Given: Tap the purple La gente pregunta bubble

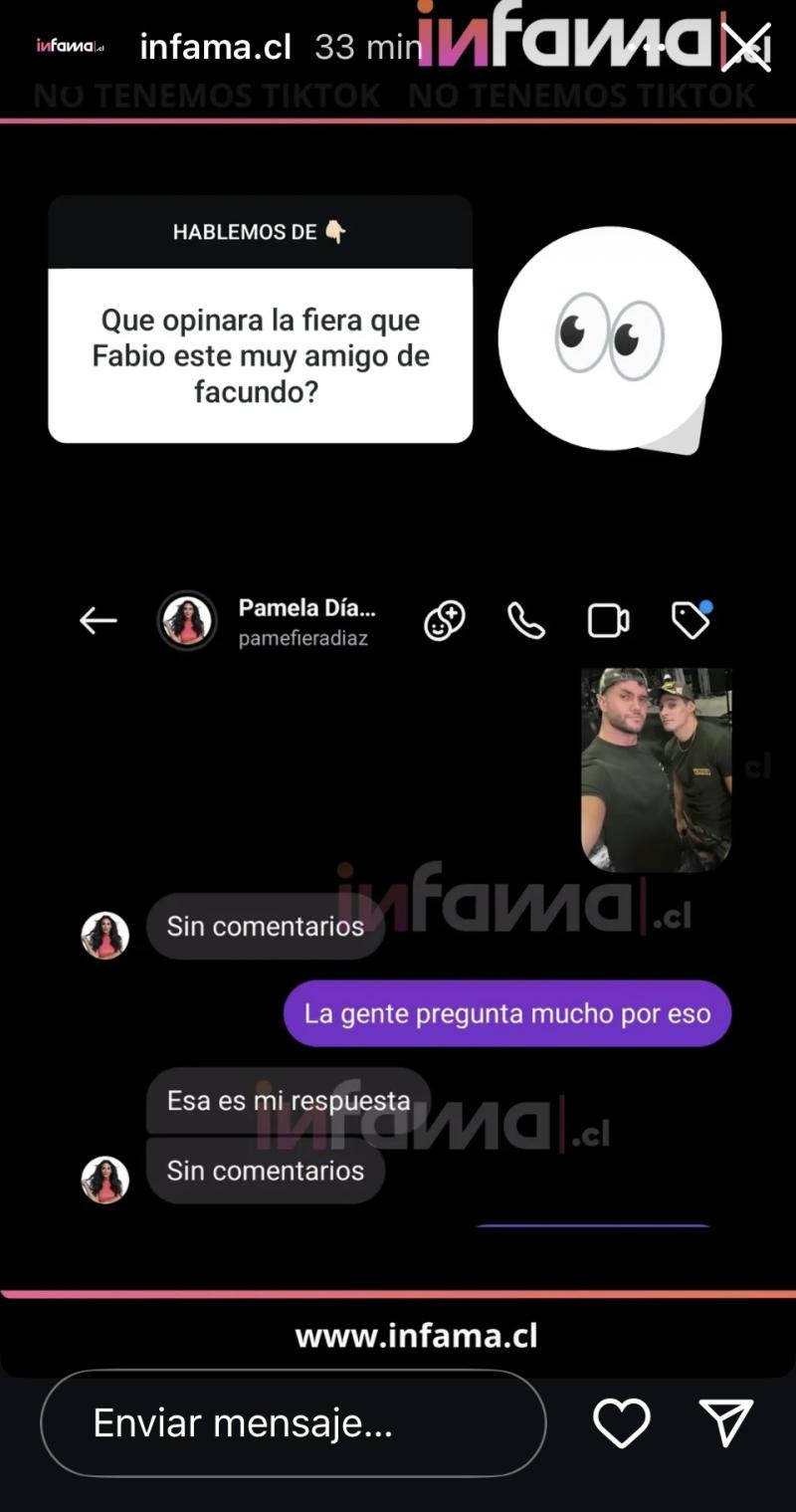Looking at the screenshot, I should pyautogui.click(x=507, y=1013).
